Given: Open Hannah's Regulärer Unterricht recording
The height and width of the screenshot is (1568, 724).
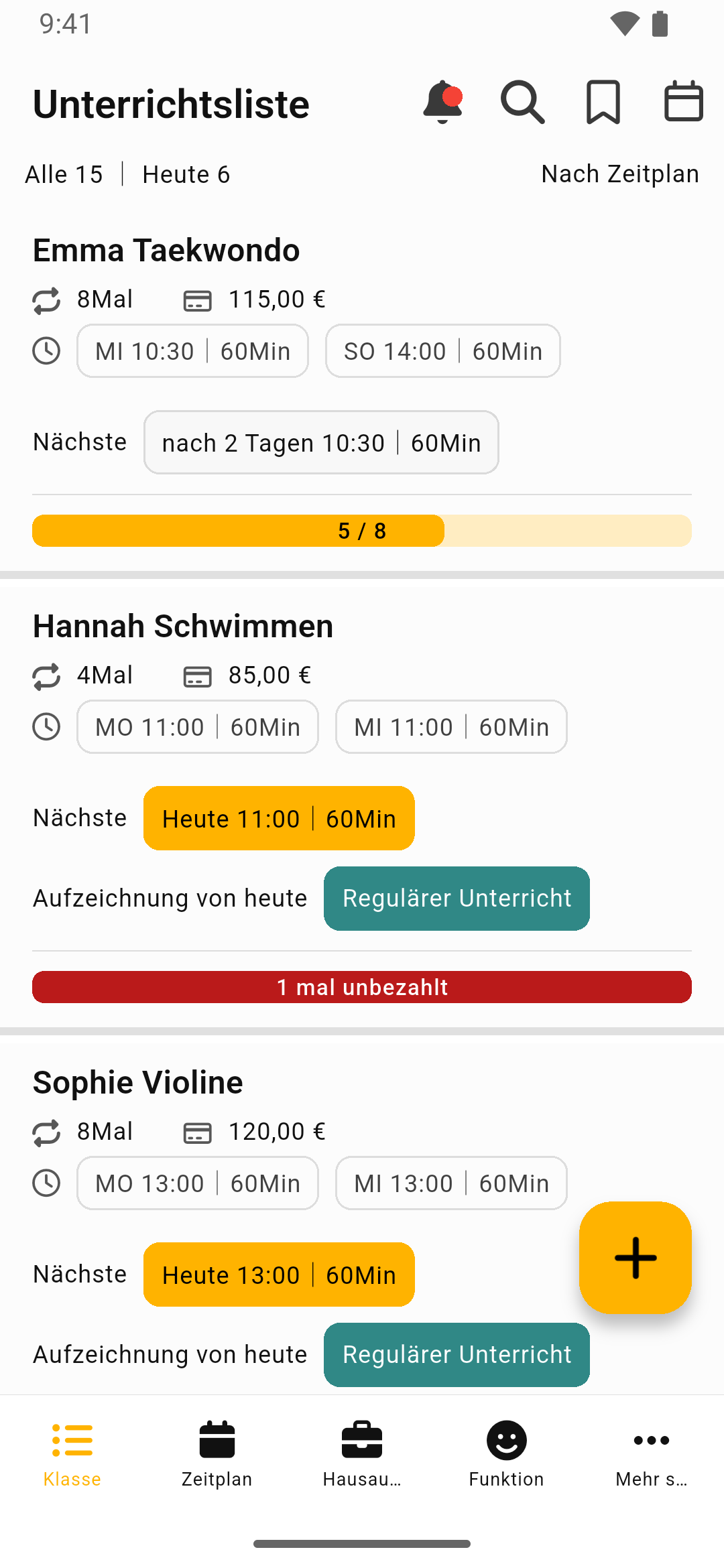Looking at the screenshot, I should click(457, 898).
